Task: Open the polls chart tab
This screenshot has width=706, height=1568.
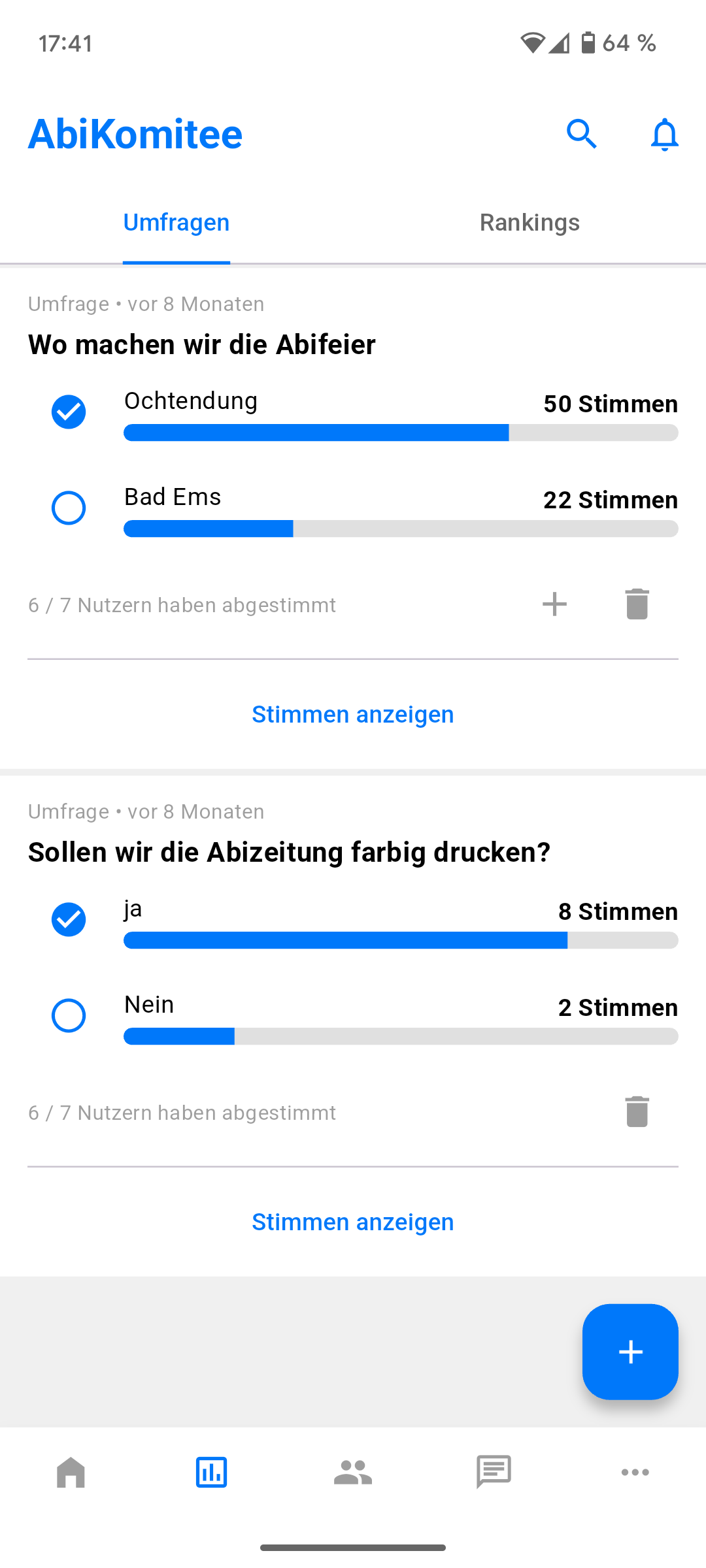Action: 212,1472
